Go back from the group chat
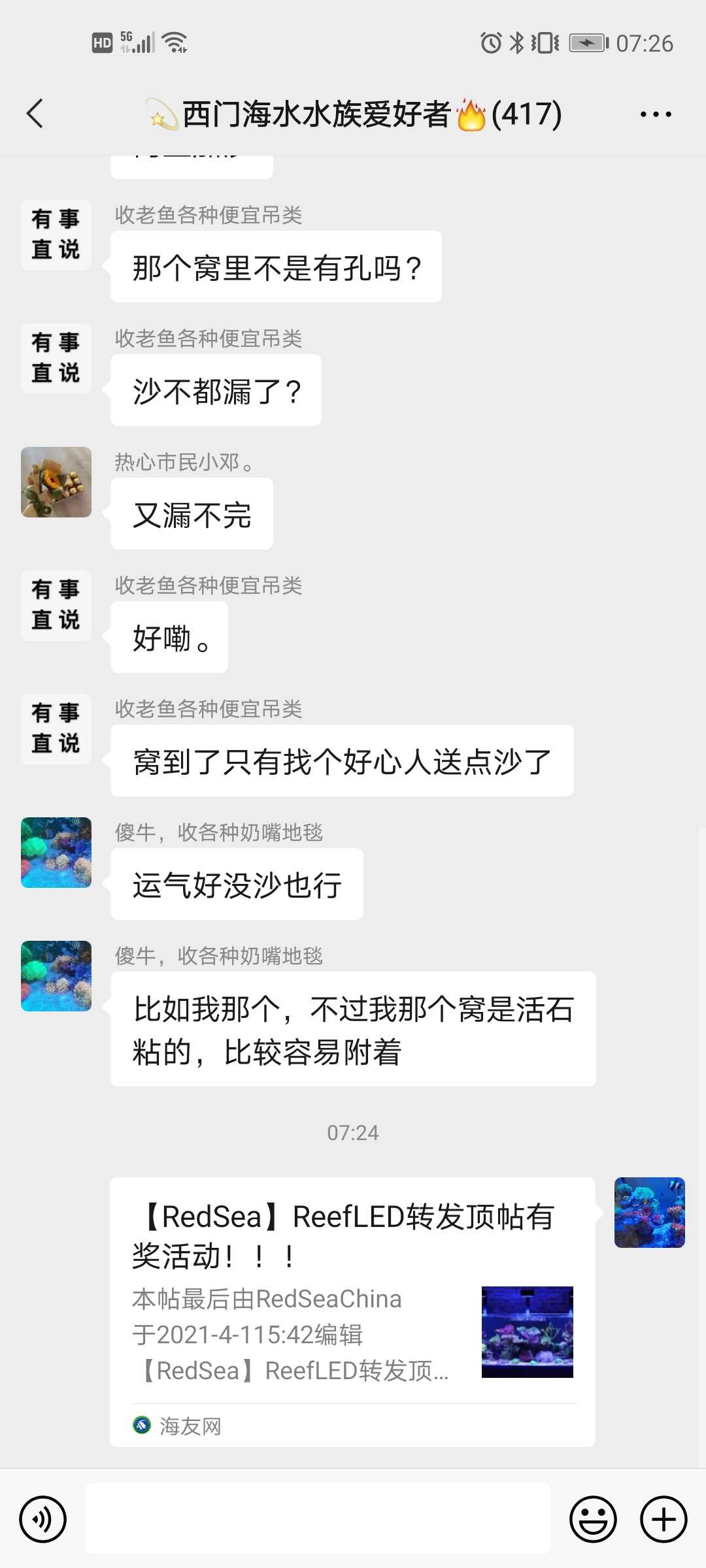This screenshot has width=706, height=1568. 35,114
